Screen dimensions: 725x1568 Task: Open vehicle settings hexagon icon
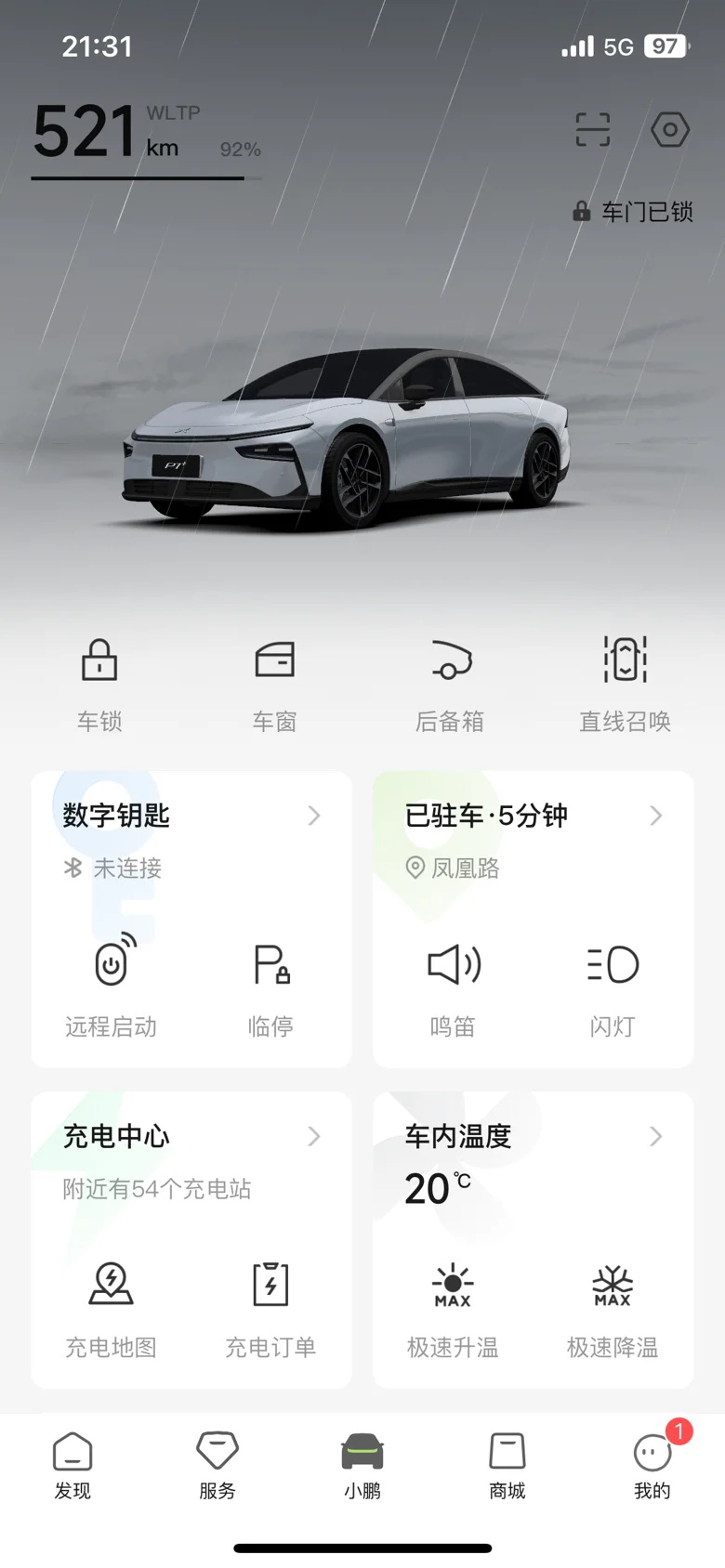pyautogui.click(x=670, y=130)
